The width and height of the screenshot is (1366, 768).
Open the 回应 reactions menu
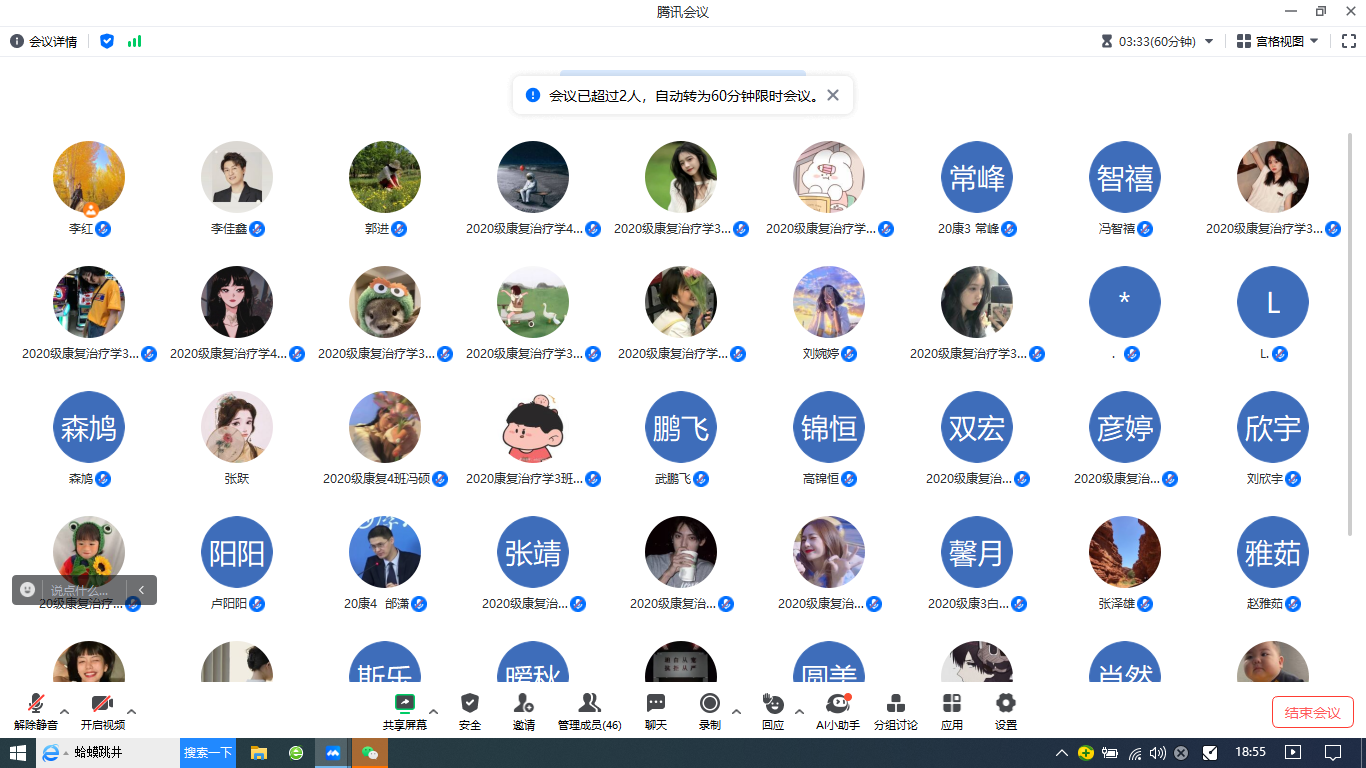(x=773, y=711)
